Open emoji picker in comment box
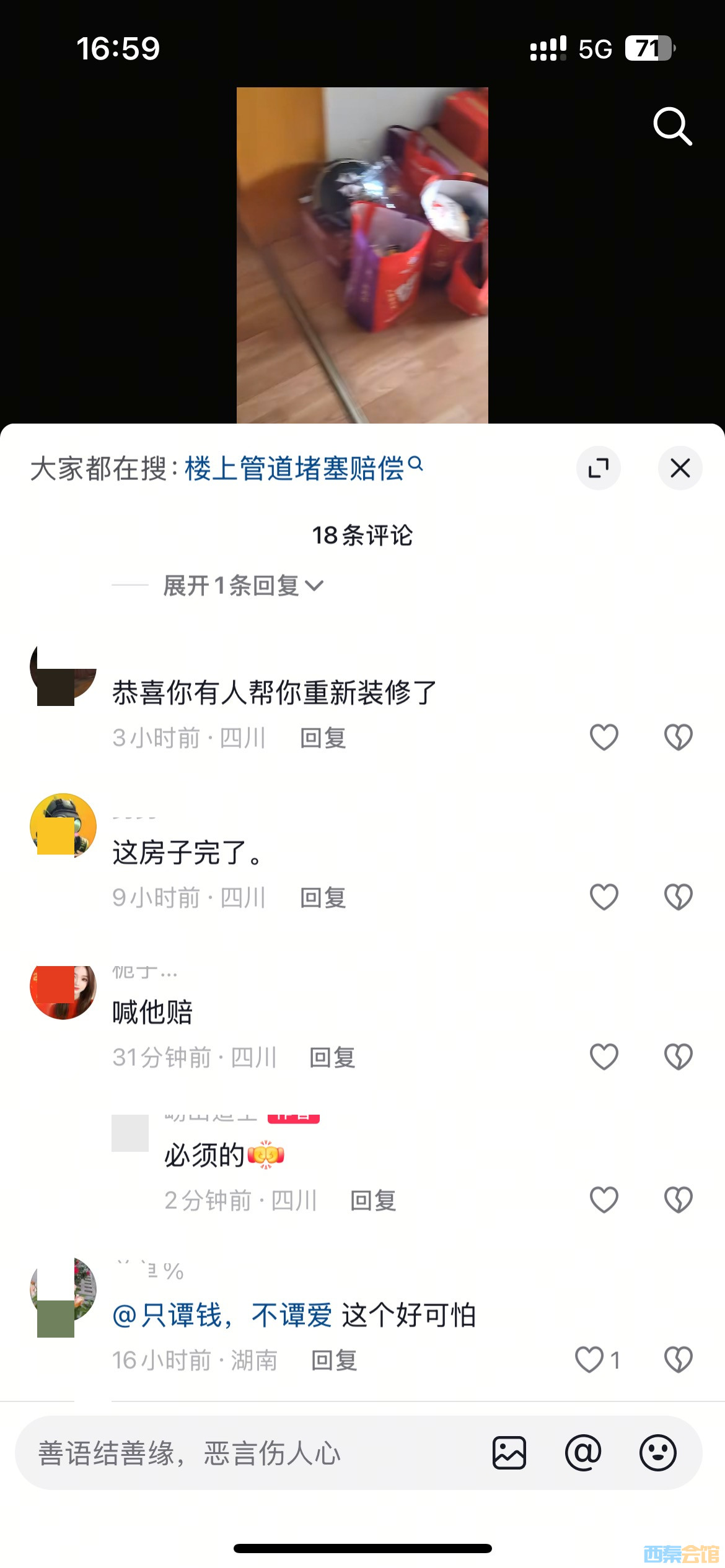 (657, 1453)
